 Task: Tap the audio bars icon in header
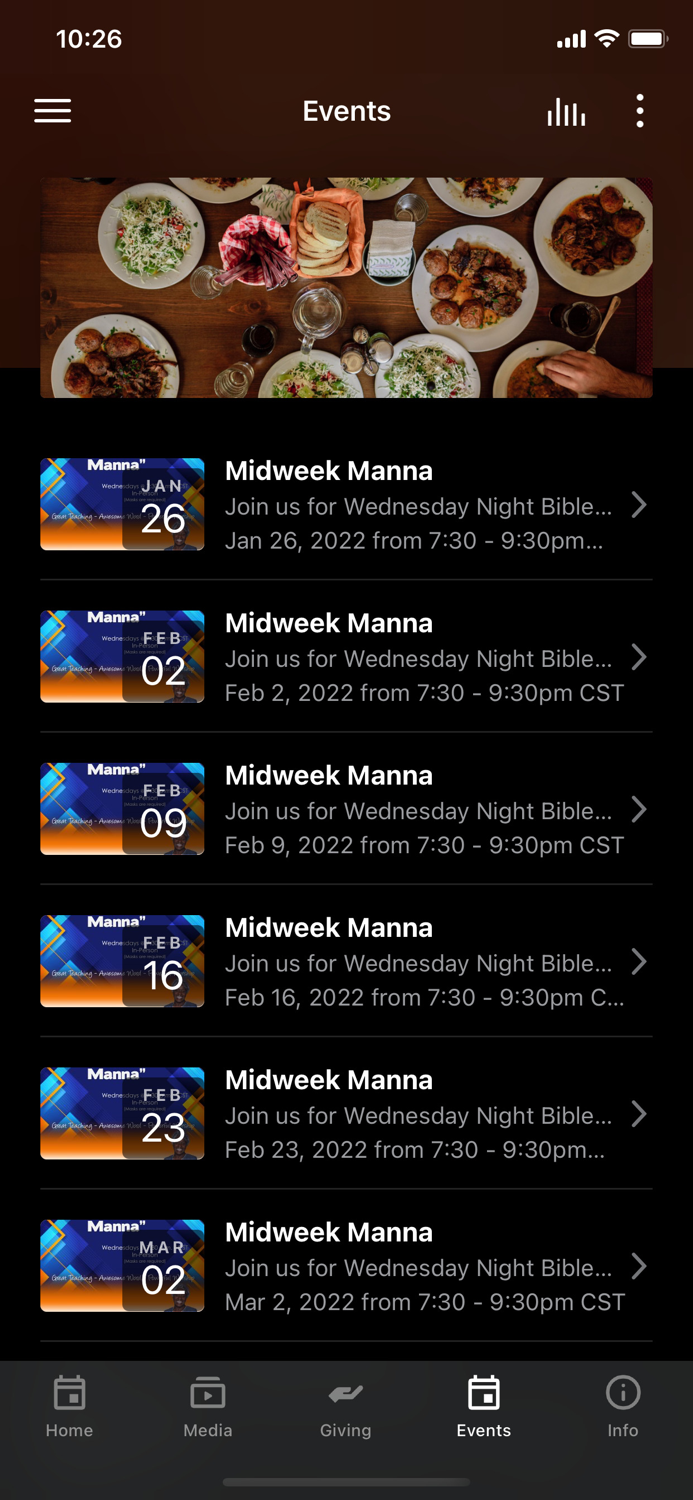[566, 111]
